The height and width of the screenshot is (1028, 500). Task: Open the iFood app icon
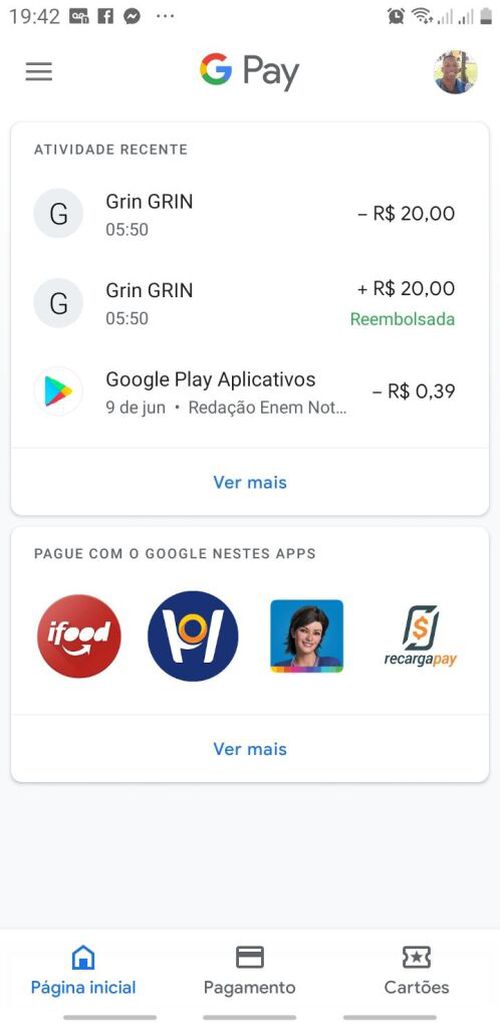tap(79, 636)
